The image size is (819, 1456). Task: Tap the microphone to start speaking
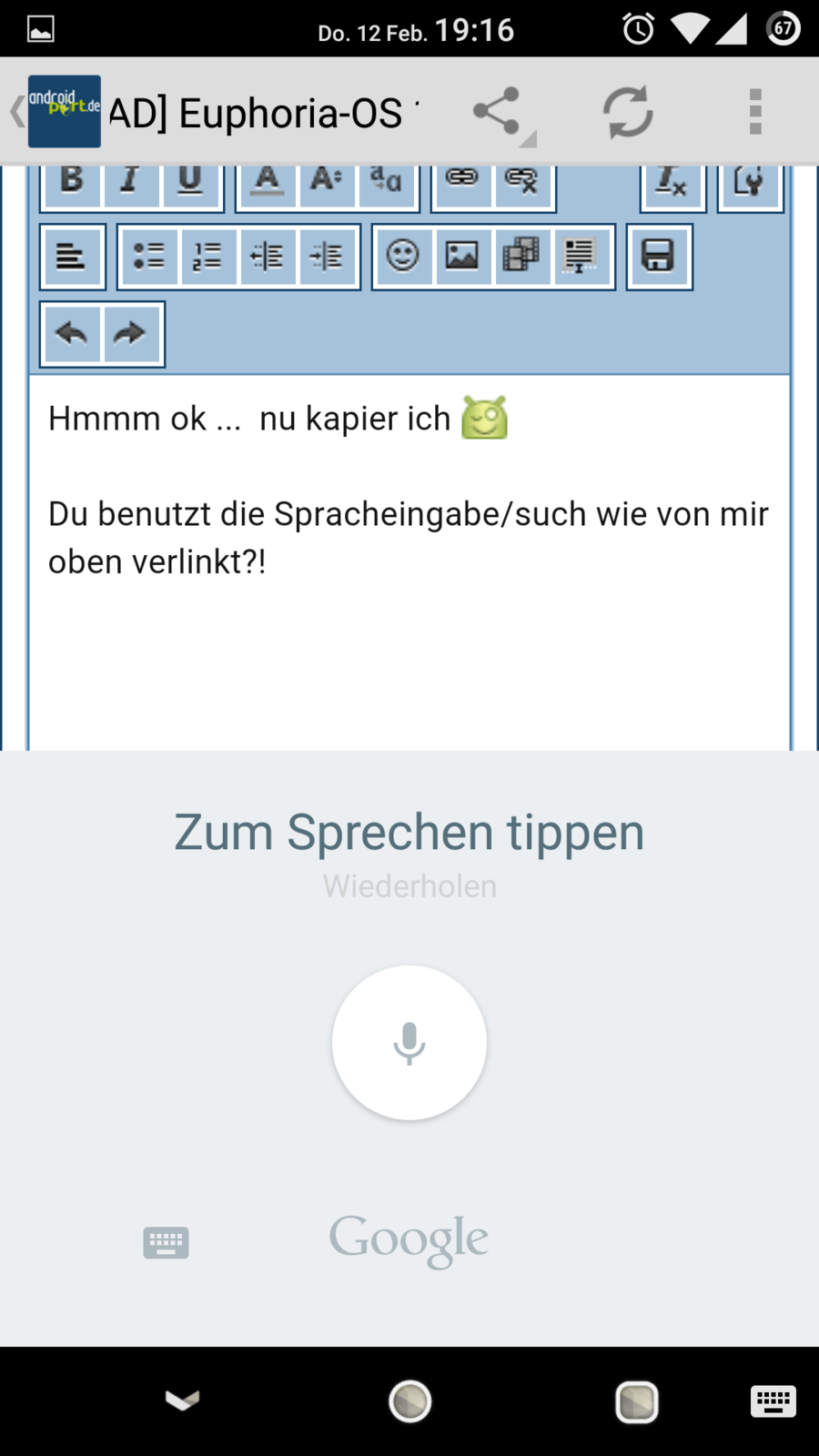coord(409,1043)
